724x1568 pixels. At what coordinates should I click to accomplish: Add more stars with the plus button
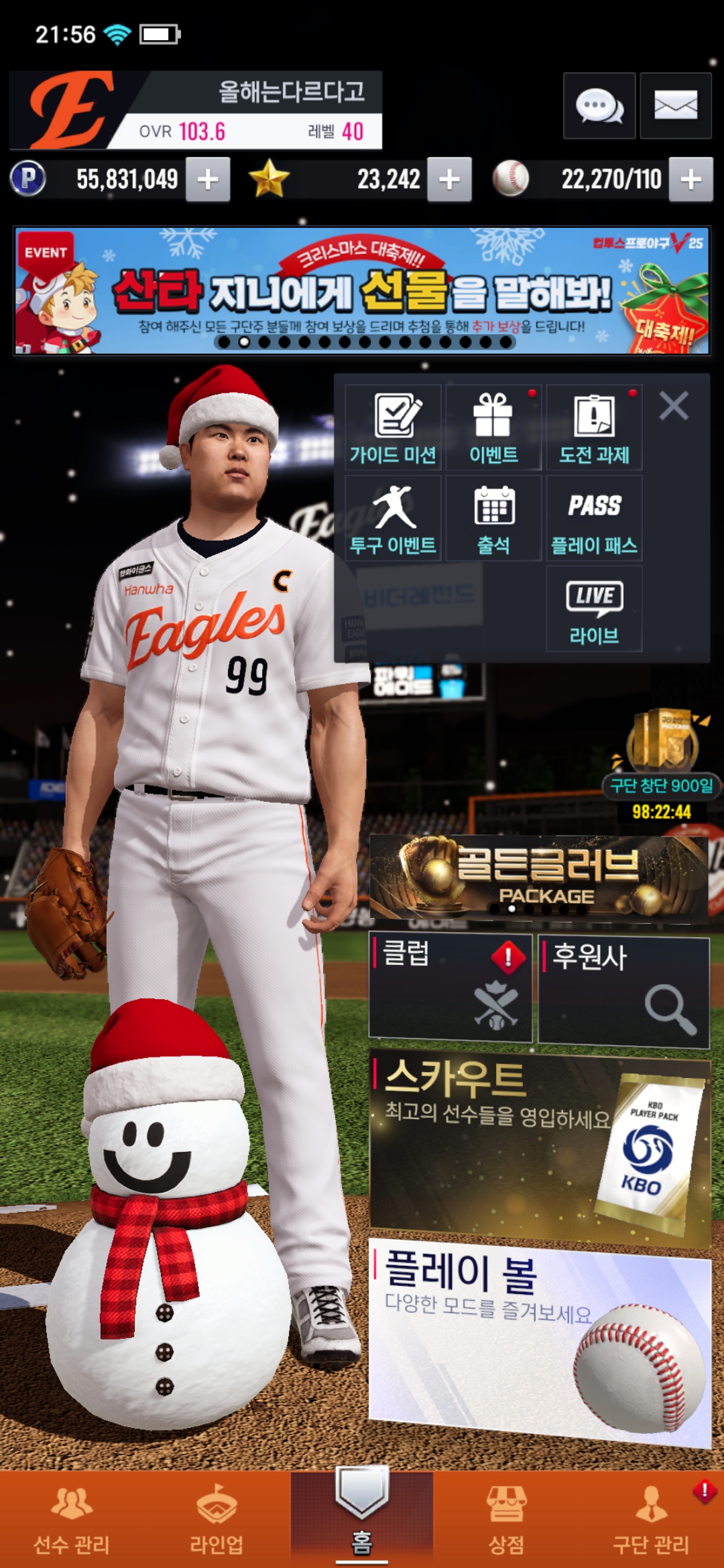tap(449, 180)
